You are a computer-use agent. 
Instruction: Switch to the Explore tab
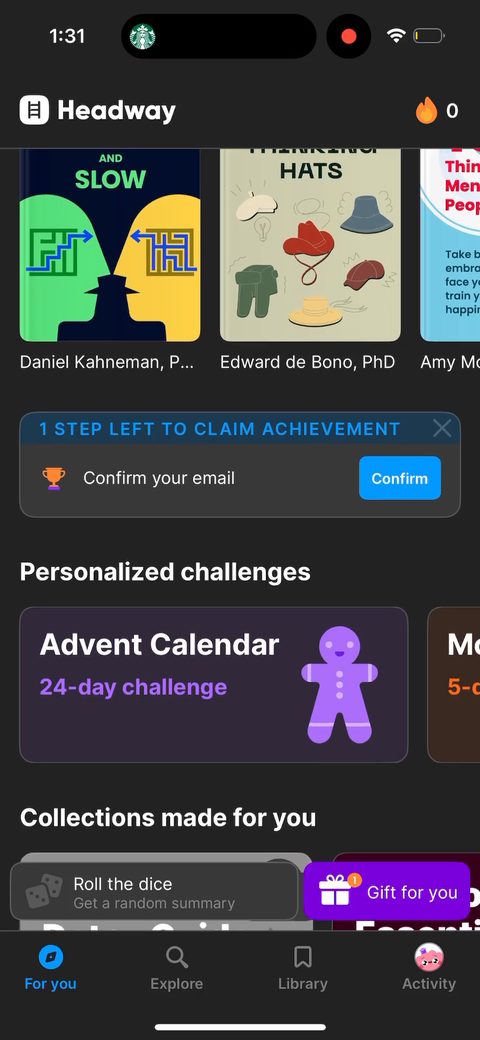coord(176,968)
